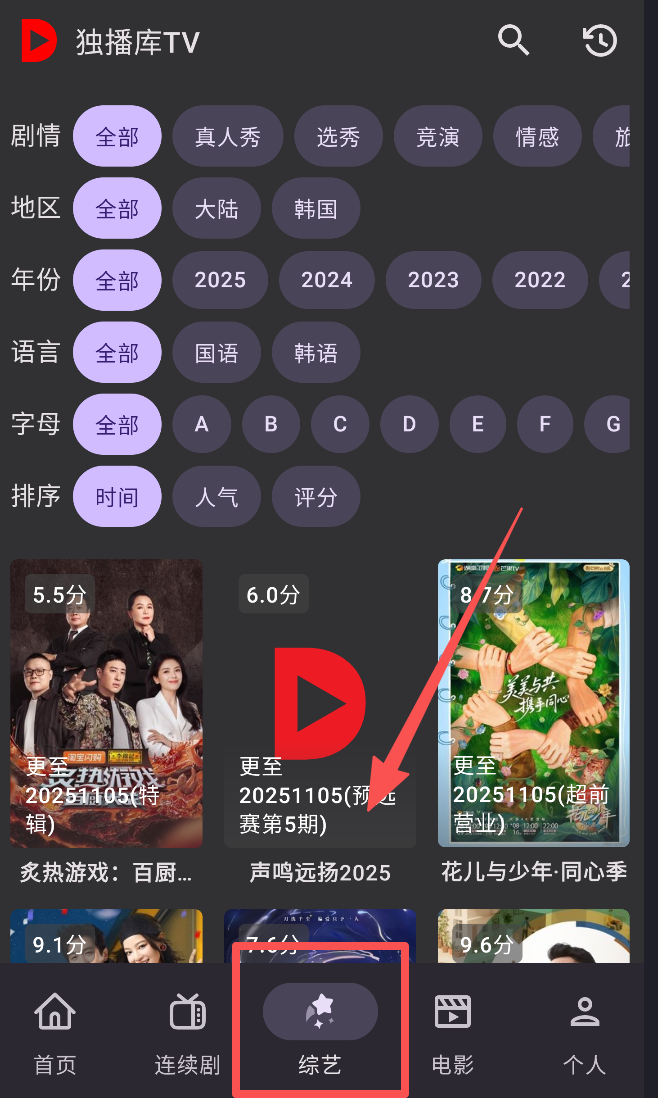Sort shows by 评分

pyautogui.click(x=316, y=496)
